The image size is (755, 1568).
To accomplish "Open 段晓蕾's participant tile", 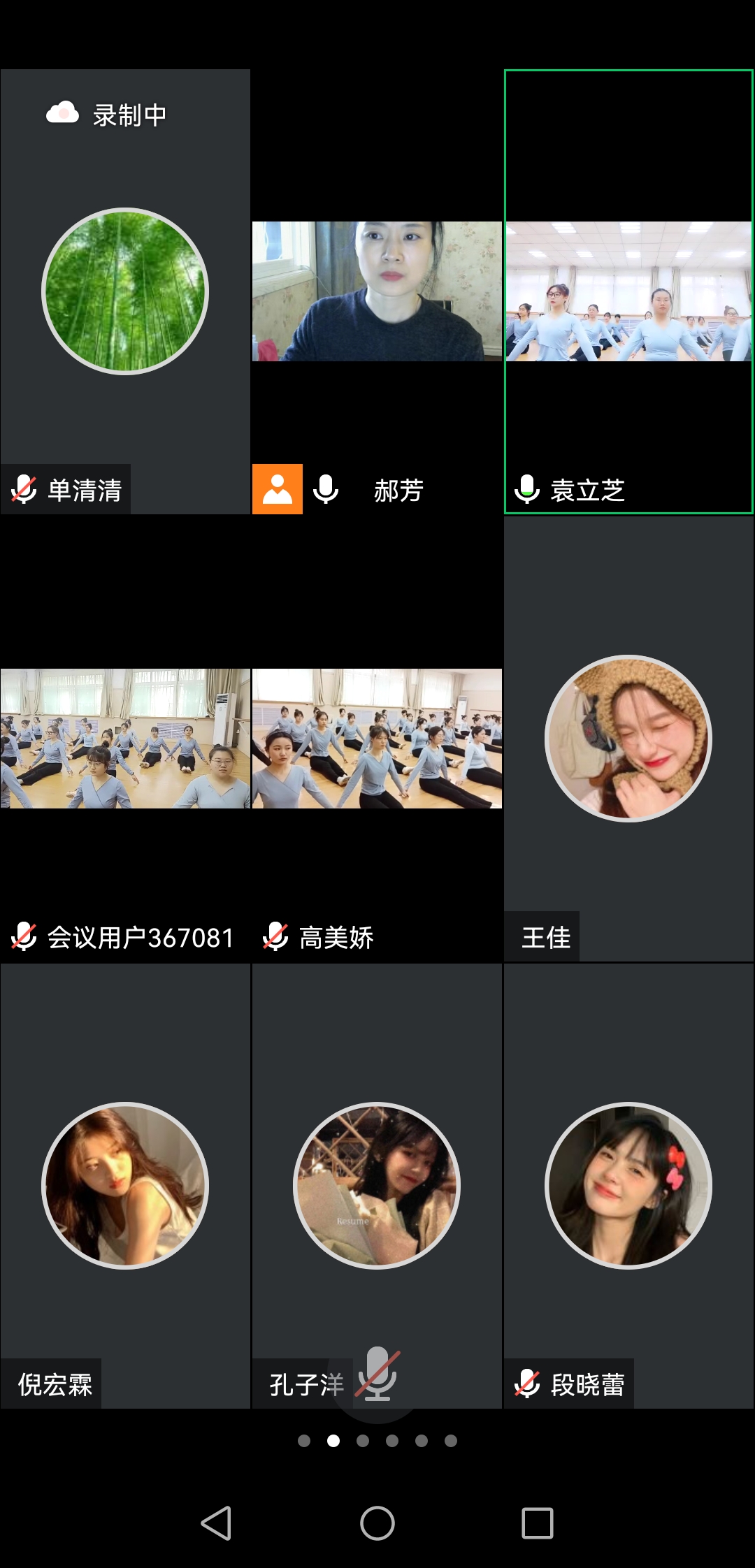I will pos(628,1186).
